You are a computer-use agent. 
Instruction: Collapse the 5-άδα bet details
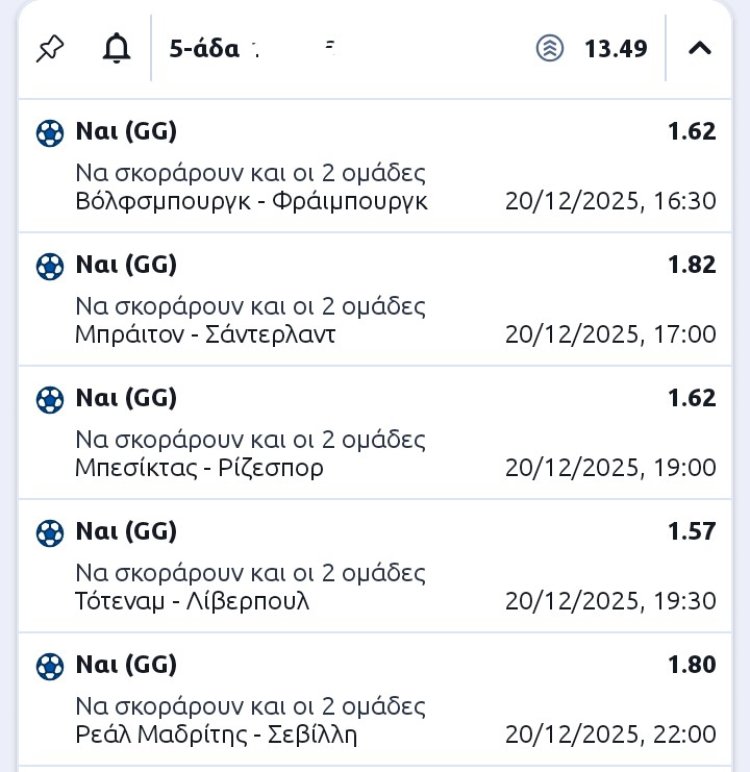point(700,48)
